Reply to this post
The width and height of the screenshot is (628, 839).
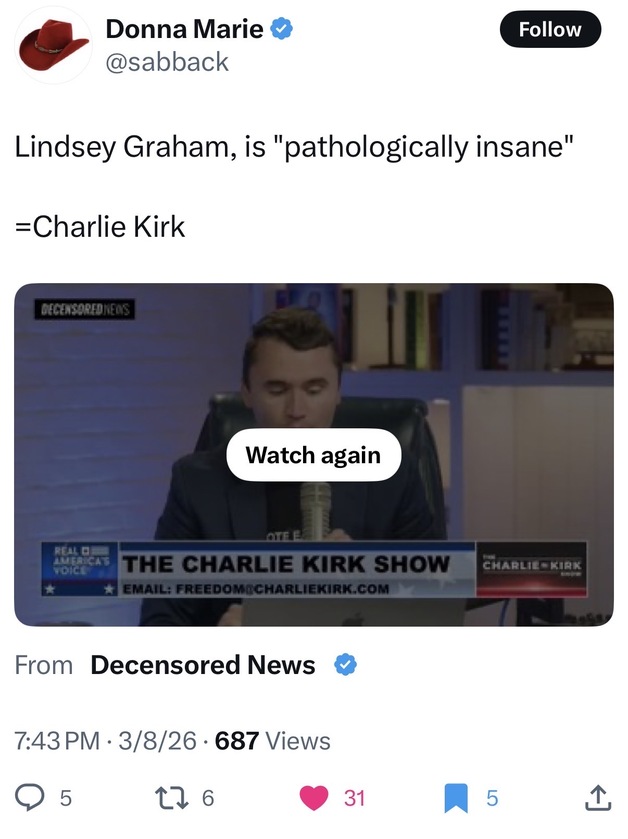tap(31, 797)
